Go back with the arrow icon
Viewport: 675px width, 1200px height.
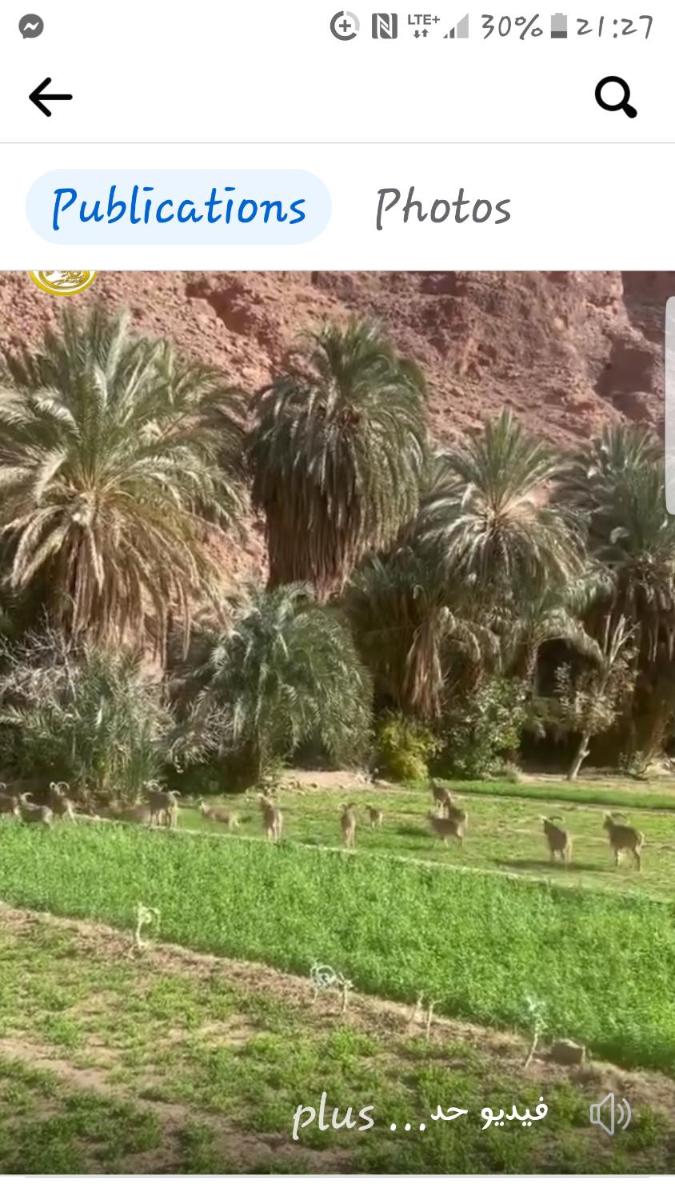pyautogui.click(x=50, y=97)
